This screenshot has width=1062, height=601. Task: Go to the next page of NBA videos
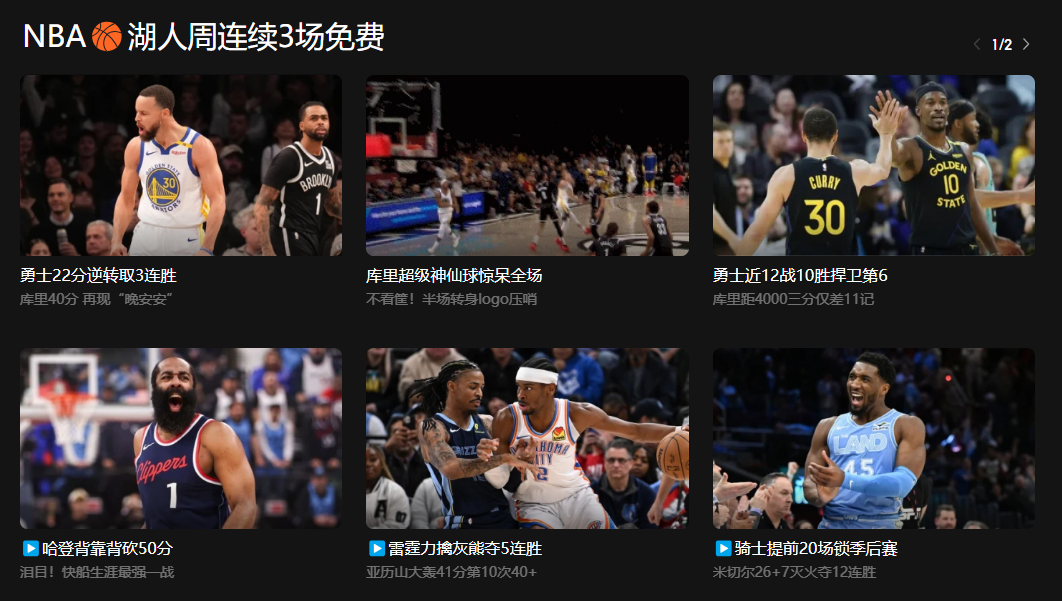(1026, 44)
